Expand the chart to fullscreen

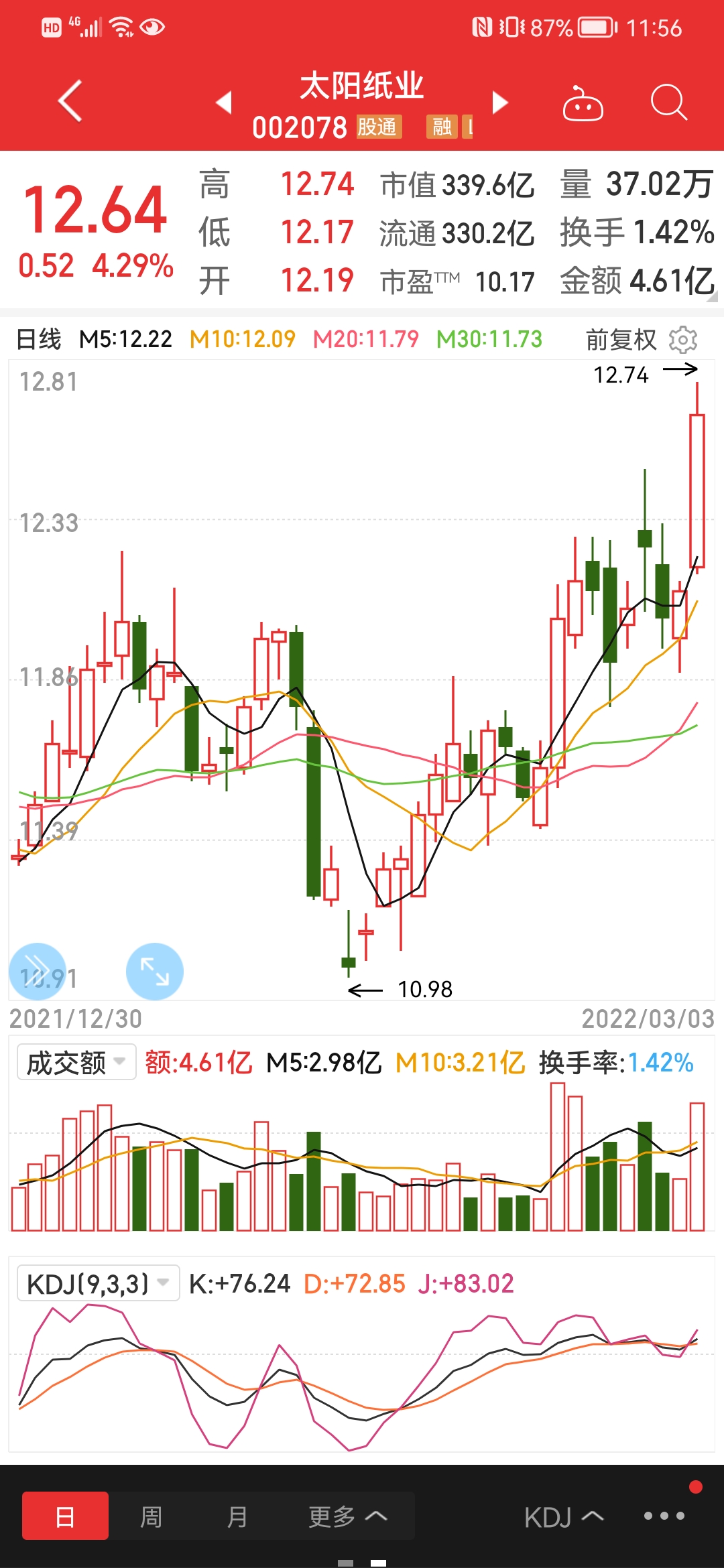coord(154,971)
